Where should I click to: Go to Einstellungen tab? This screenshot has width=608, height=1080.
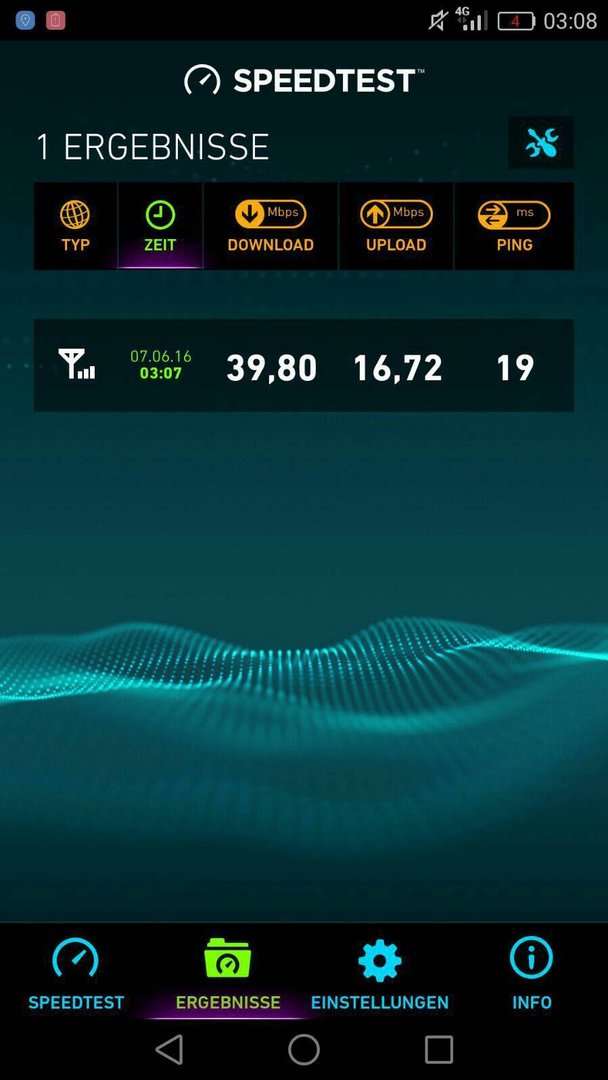click(x=380, y=974)
